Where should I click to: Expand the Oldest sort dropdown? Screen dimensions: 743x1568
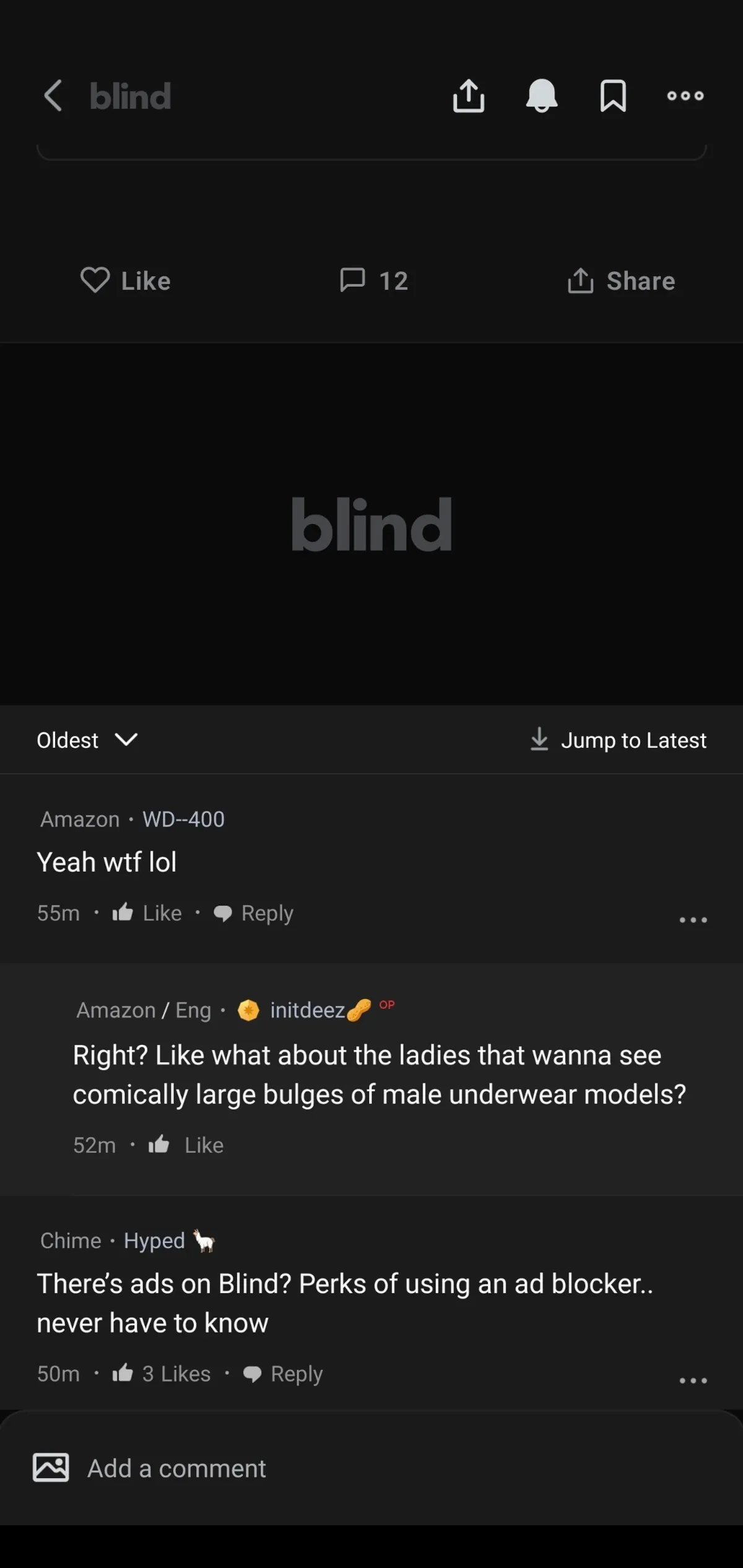point(87,740)
